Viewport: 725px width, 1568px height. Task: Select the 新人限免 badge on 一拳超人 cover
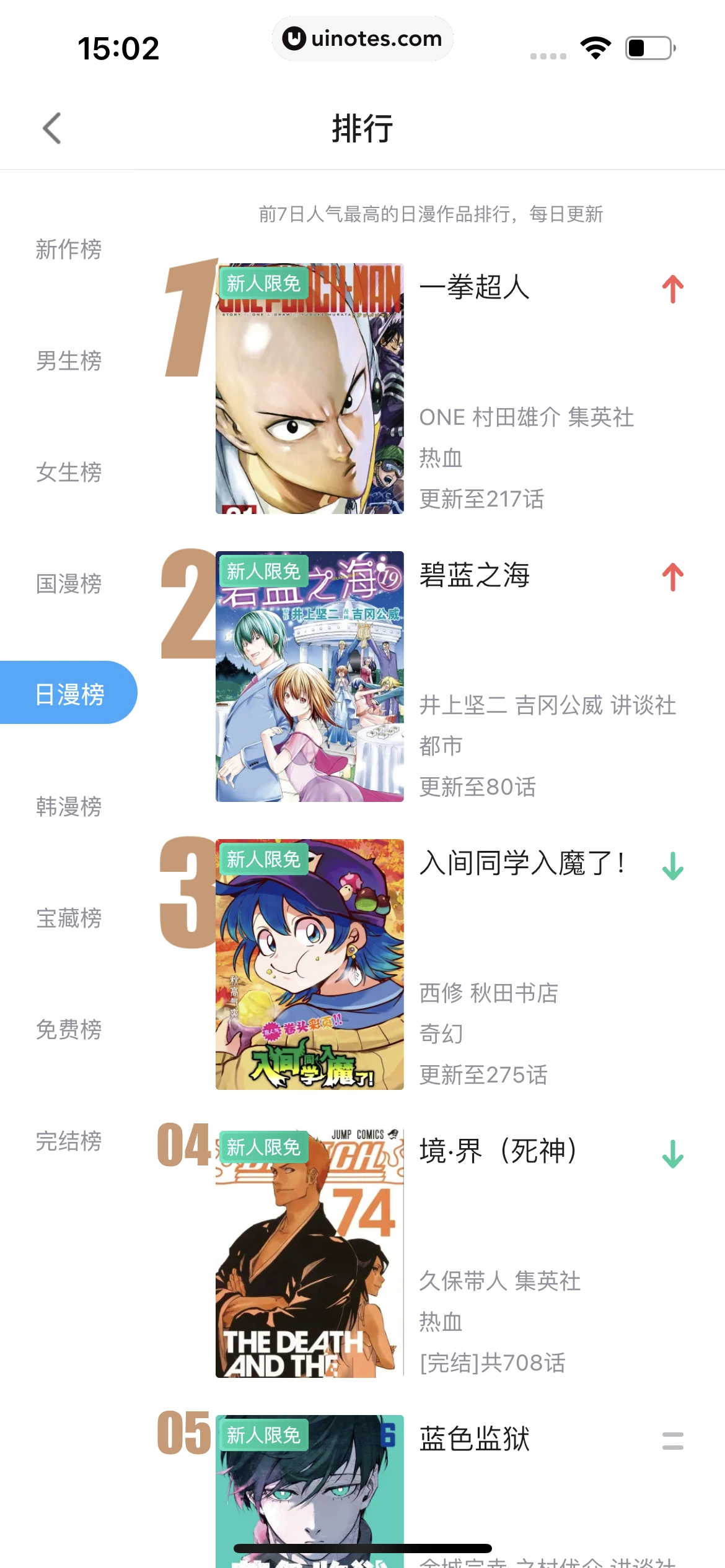tap(263, 284)
